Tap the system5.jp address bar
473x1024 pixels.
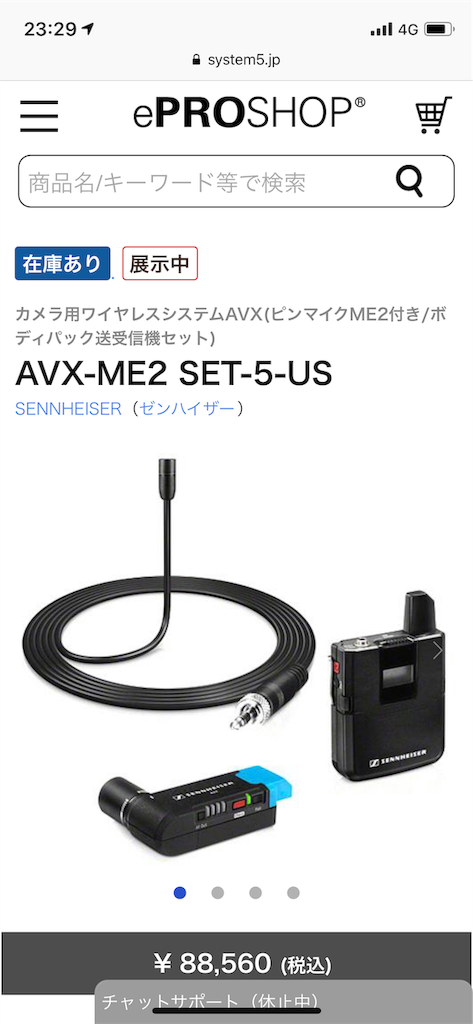coord(236,60)
